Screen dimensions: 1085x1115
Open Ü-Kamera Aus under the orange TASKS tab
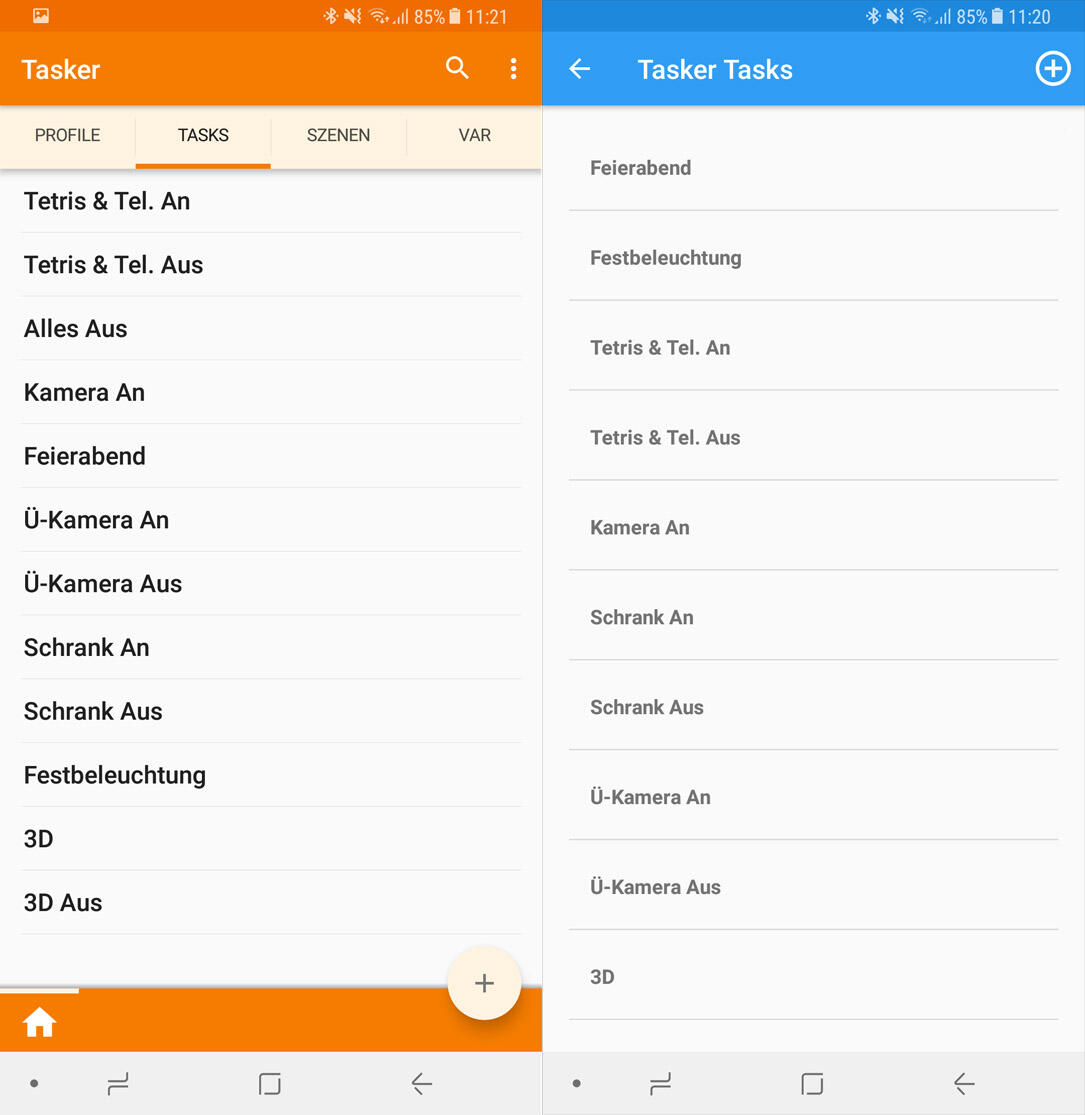103,584
